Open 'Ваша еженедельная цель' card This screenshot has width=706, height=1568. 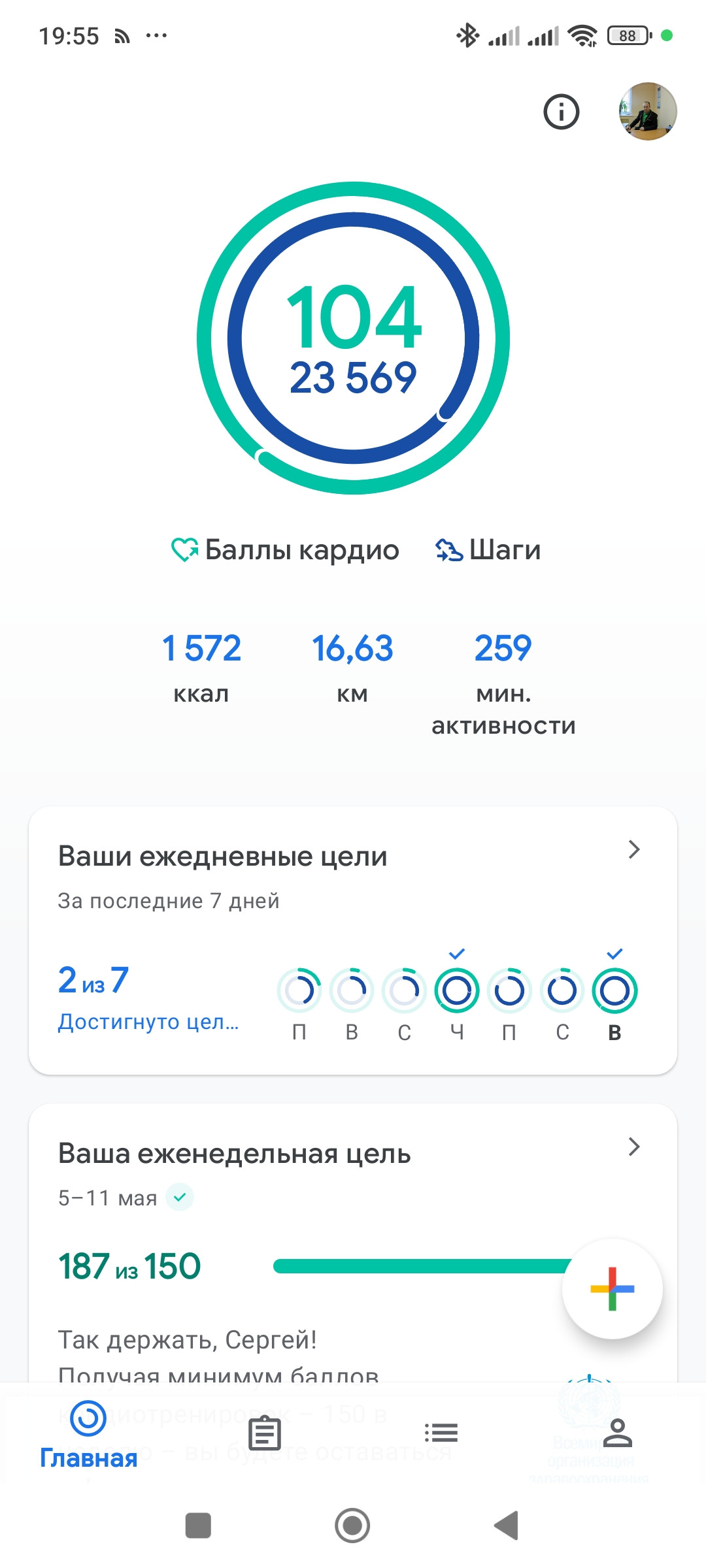coord(353,1243)
